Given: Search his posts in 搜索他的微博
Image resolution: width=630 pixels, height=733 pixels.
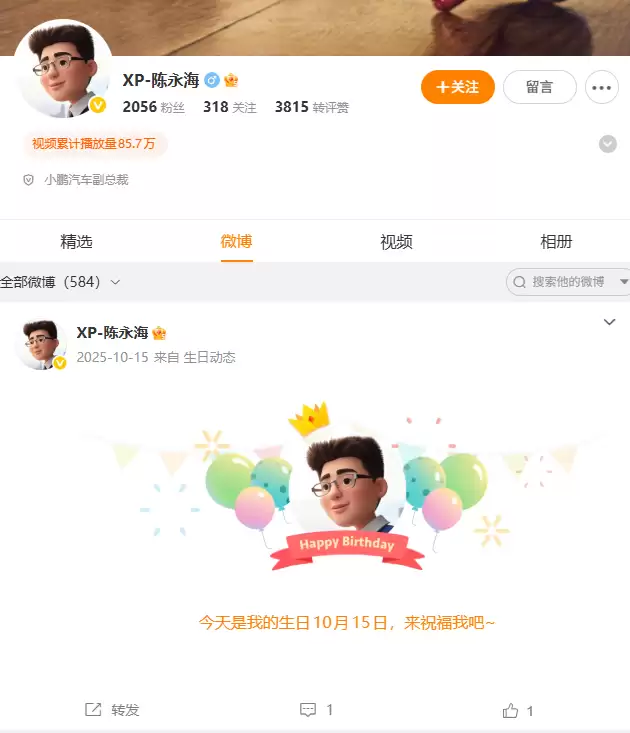Looking at the screenshot, I should pos(567,282).
